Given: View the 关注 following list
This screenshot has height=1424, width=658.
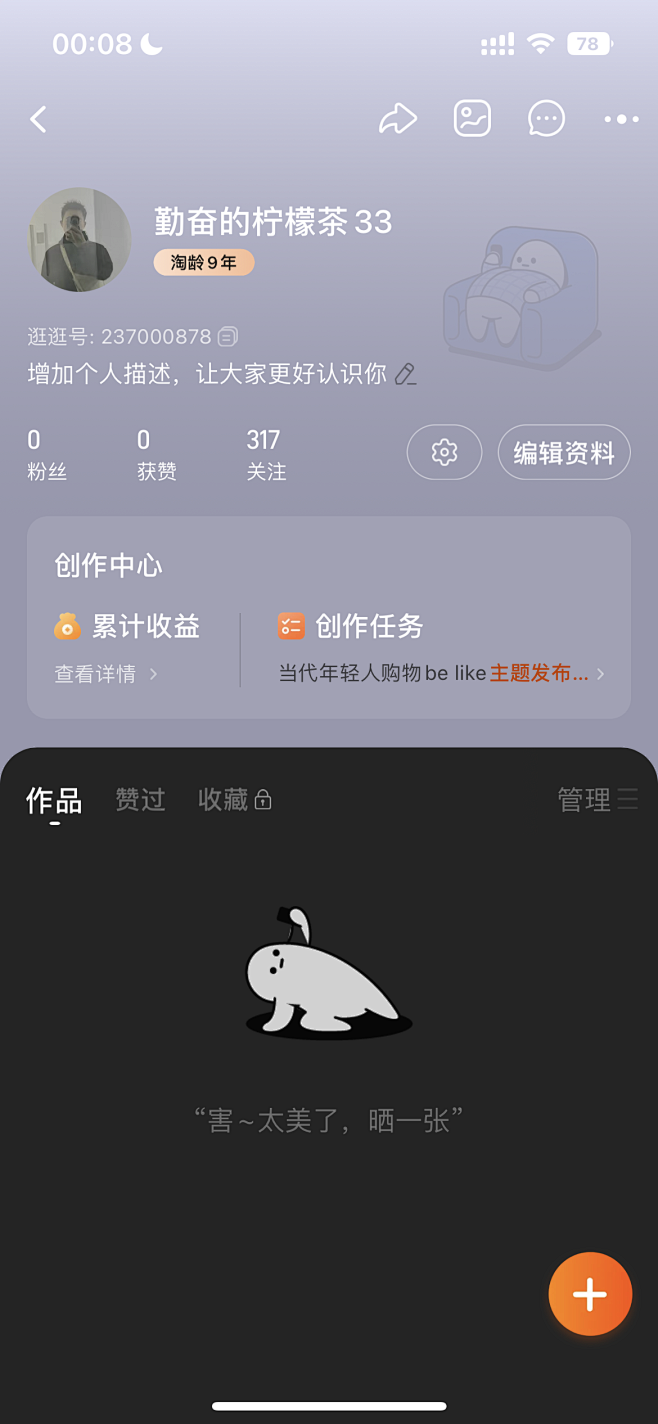Looking at the screenshot, I should click(266, 454).
